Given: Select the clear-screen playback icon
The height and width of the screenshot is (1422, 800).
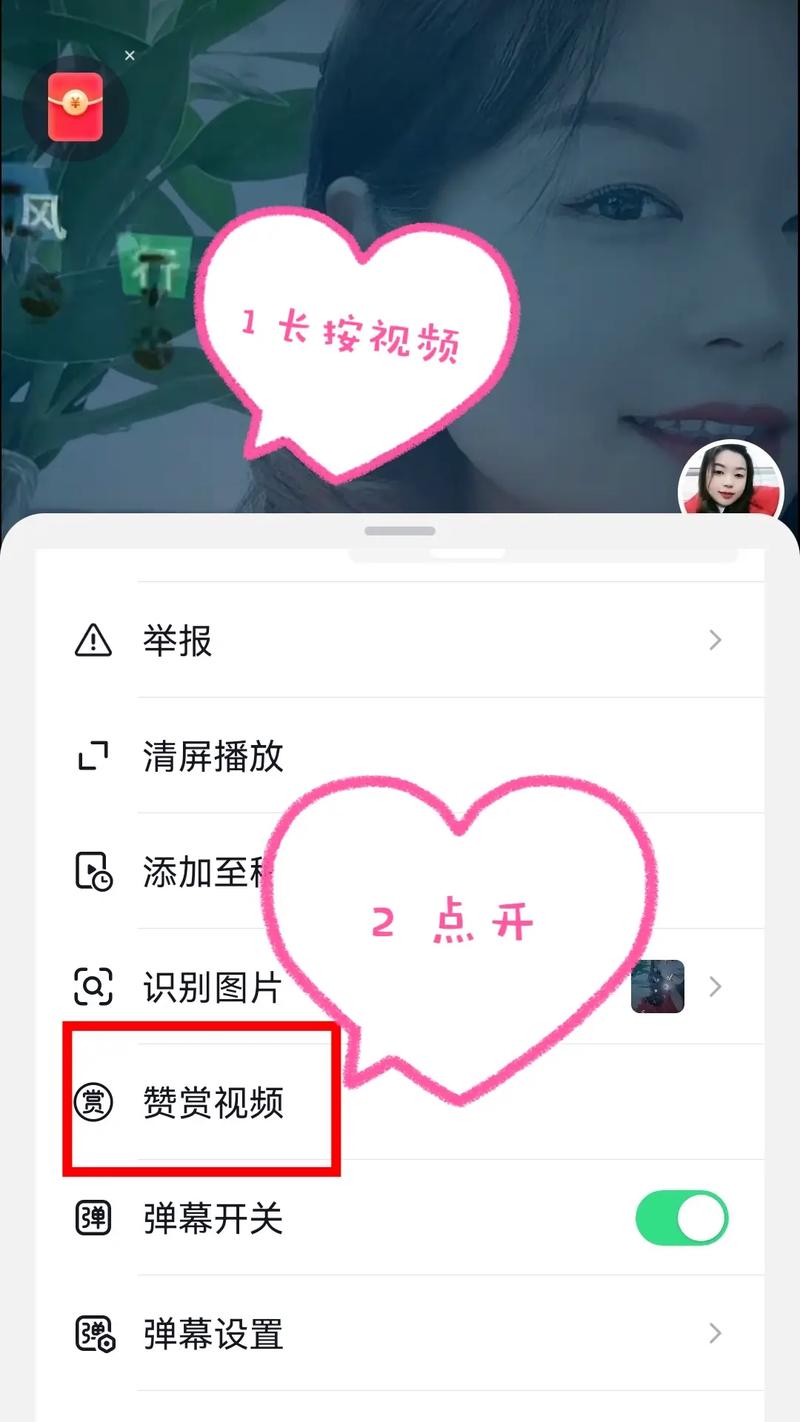Looking at the screenshot, I should pyautogui.click(x=93, y=757).
